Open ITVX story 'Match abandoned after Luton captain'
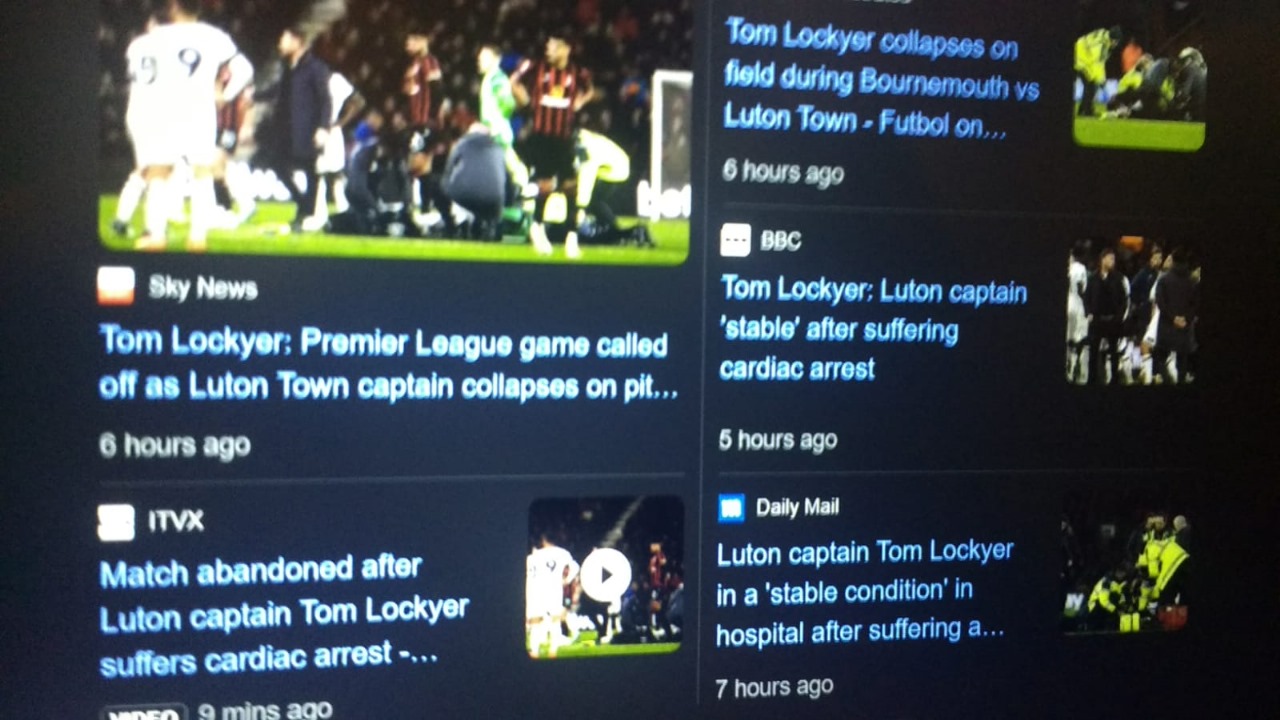Screen dimensions: 1280x720 [284, 614]
